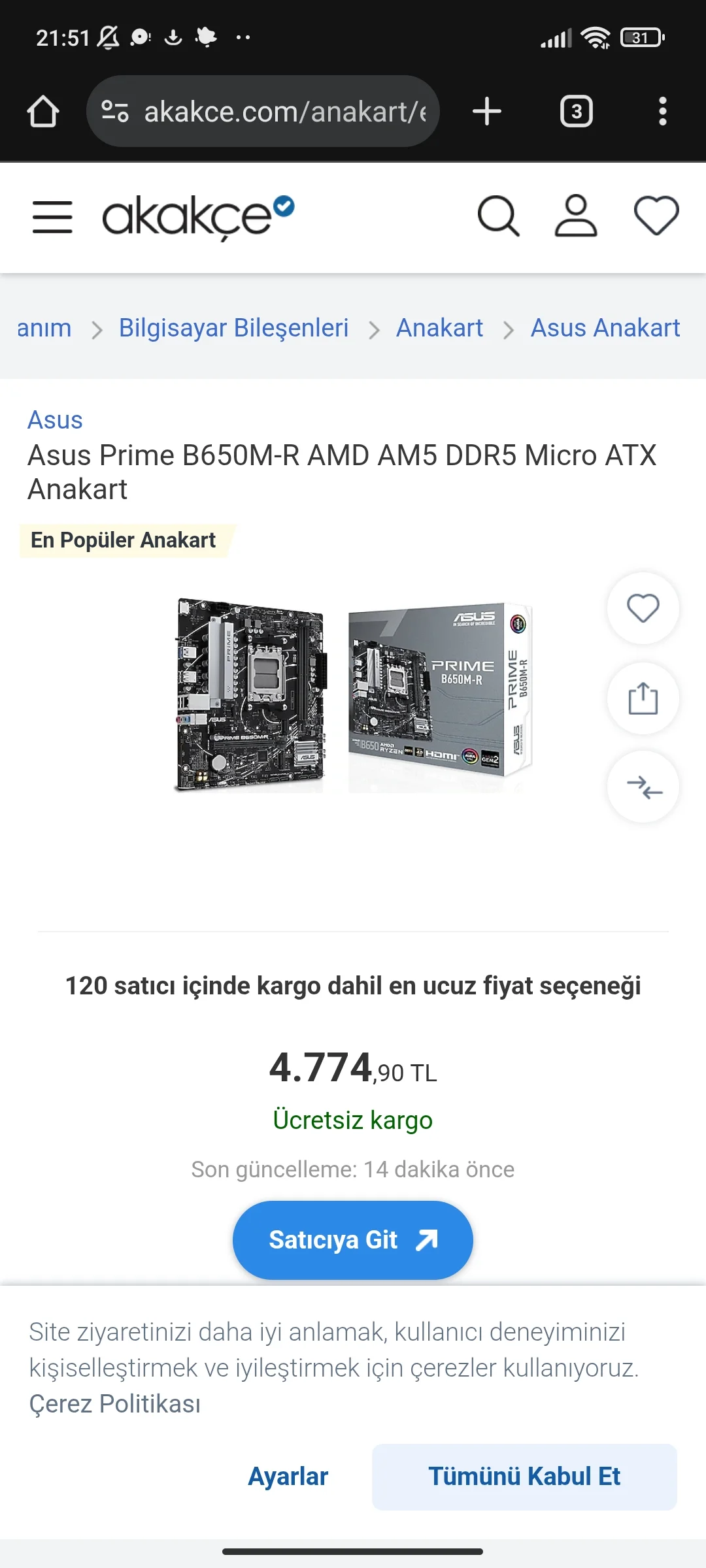
Task: View the motherboard product photo
Action: tap(251, 695)
